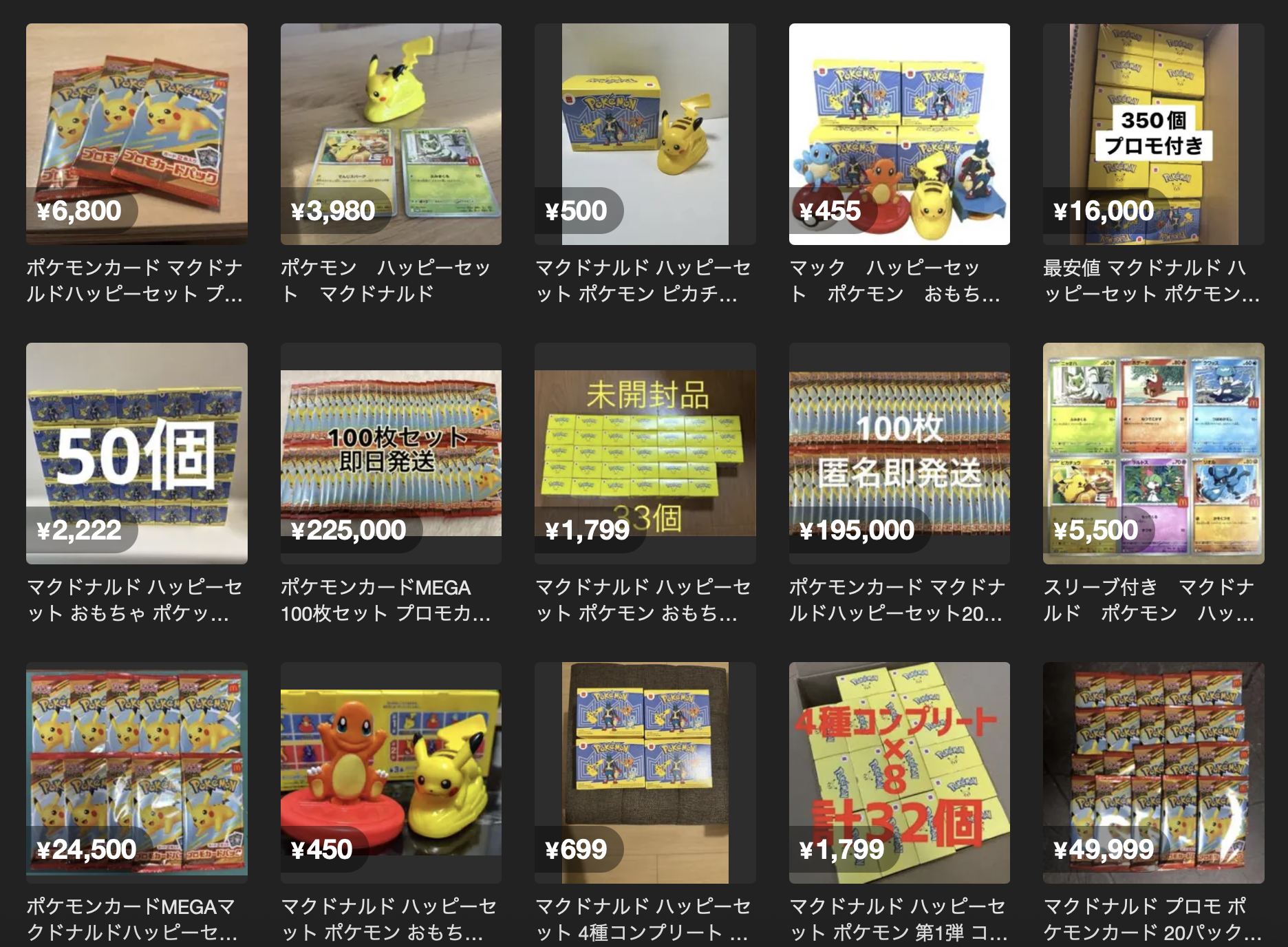Image resolution: width=1288 pixels, height=947 pixels.
Task: Open the ¥16,000 350個 プロモ付き listing
Action: coord(1153,134)
